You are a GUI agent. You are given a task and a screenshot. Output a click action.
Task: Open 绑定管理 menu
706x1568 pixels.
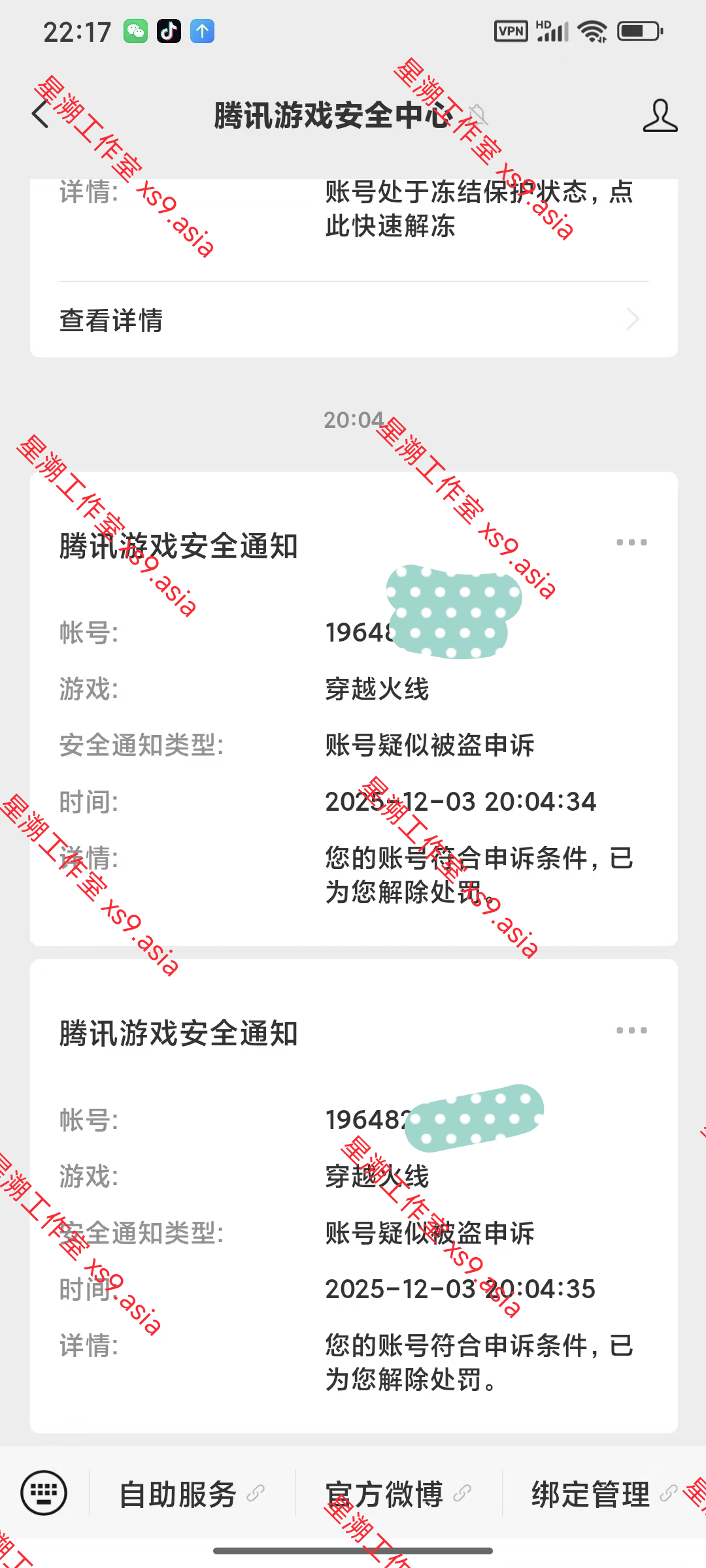[x=603, y=1494]
